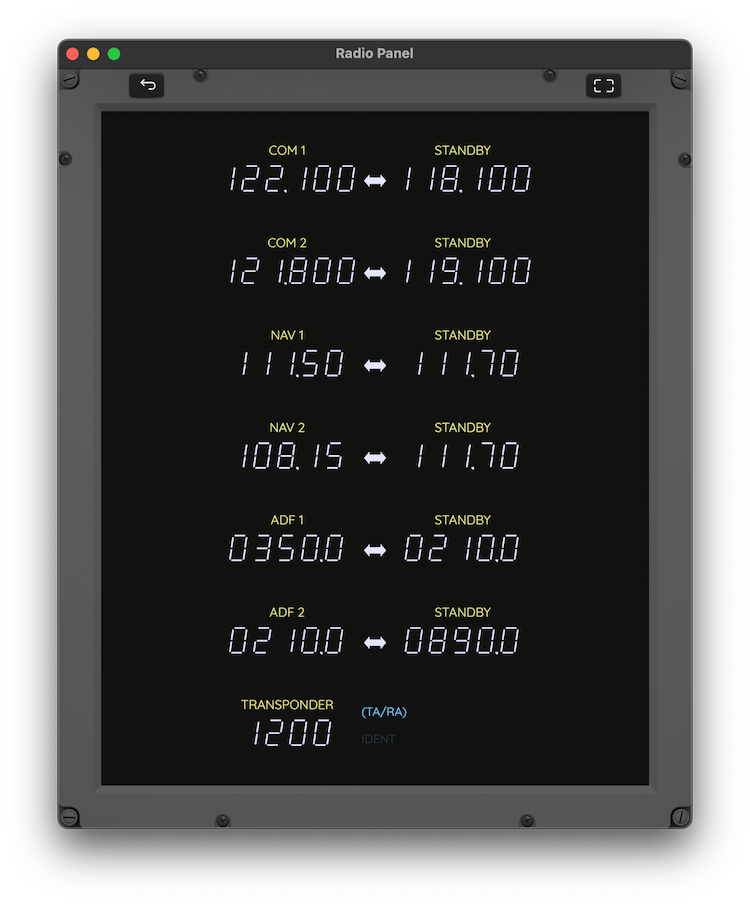This screenshot has width=750, height=905.
Task: Change the TA/RA transponder mode
Action: tap(384, 712)
